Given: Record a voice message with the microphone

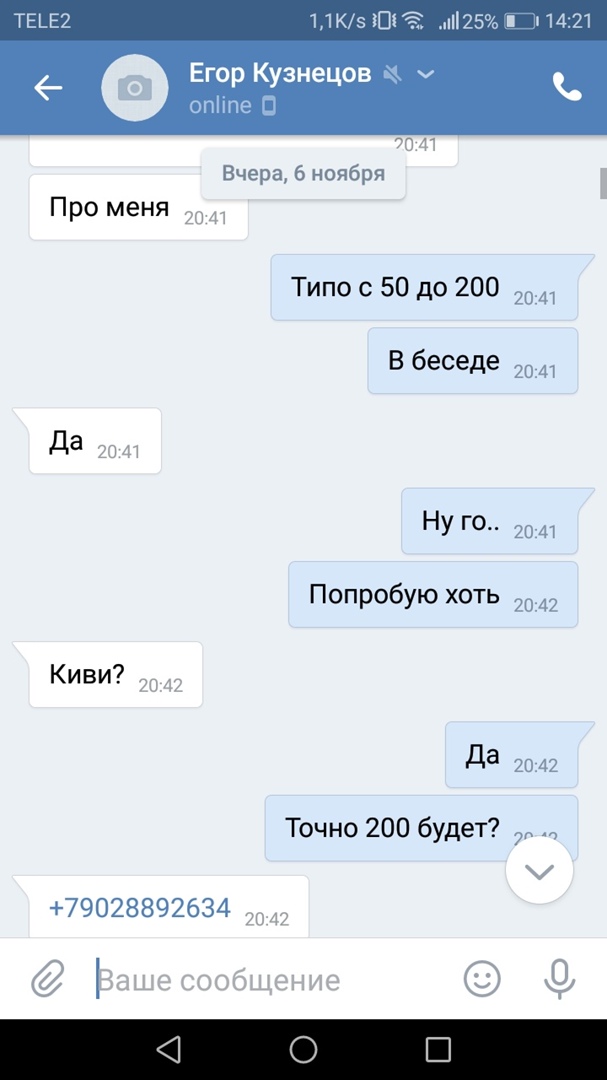Looking at the screenshot, I should tap(559, 979).
